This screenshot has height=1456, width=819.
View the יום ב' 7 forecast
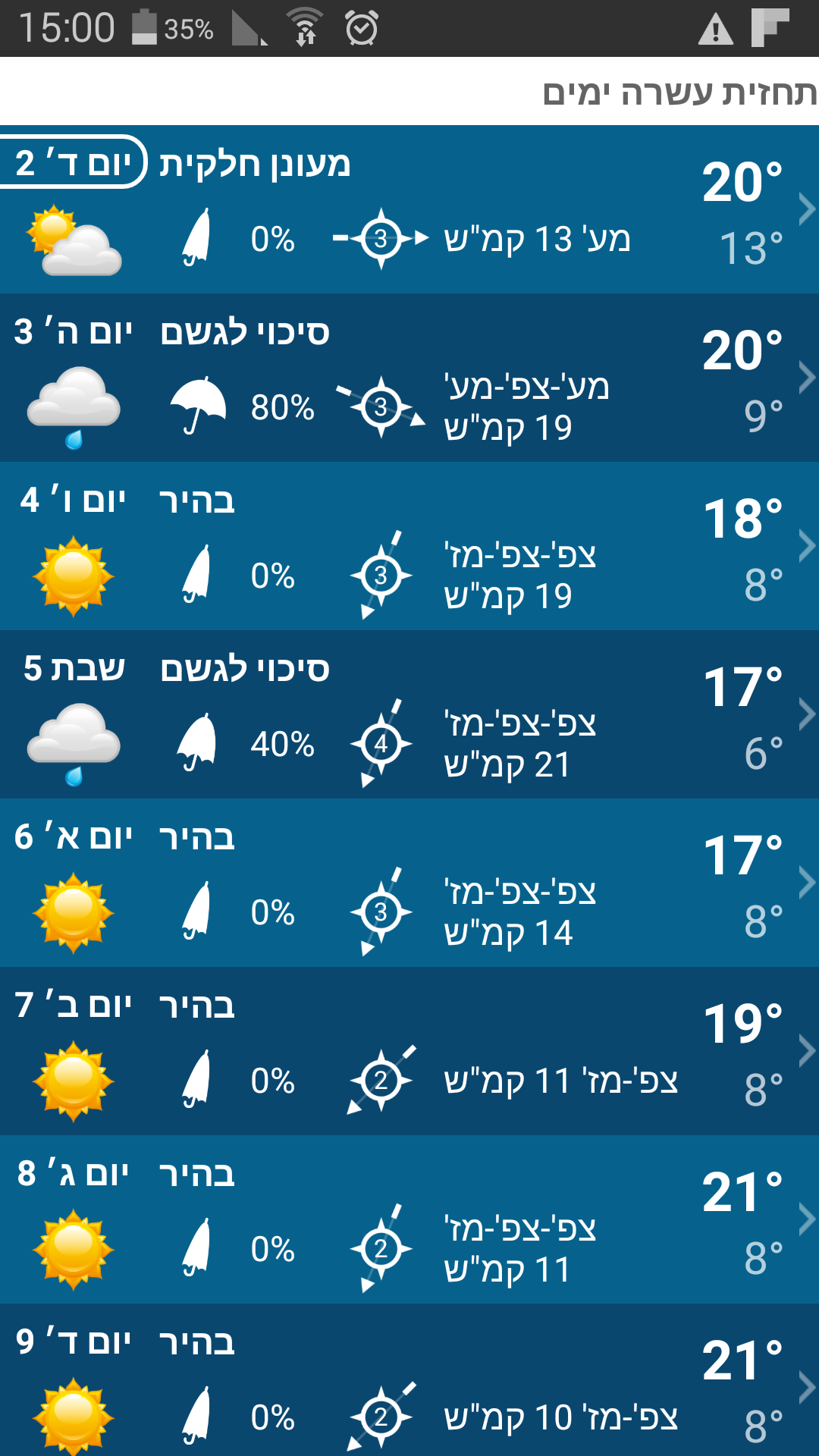pos(409,1051)
